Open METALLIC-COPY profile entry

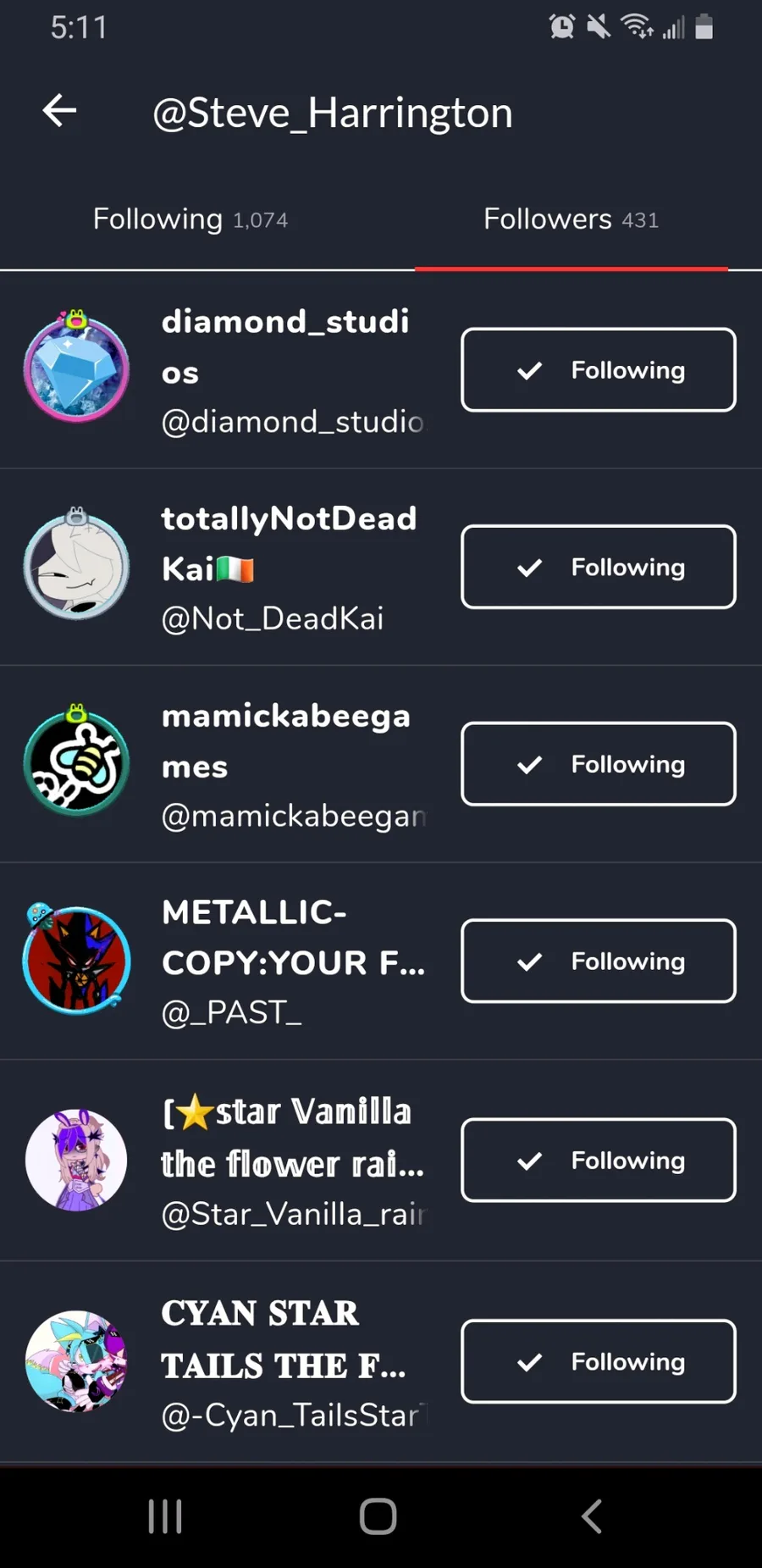(229, 961)
